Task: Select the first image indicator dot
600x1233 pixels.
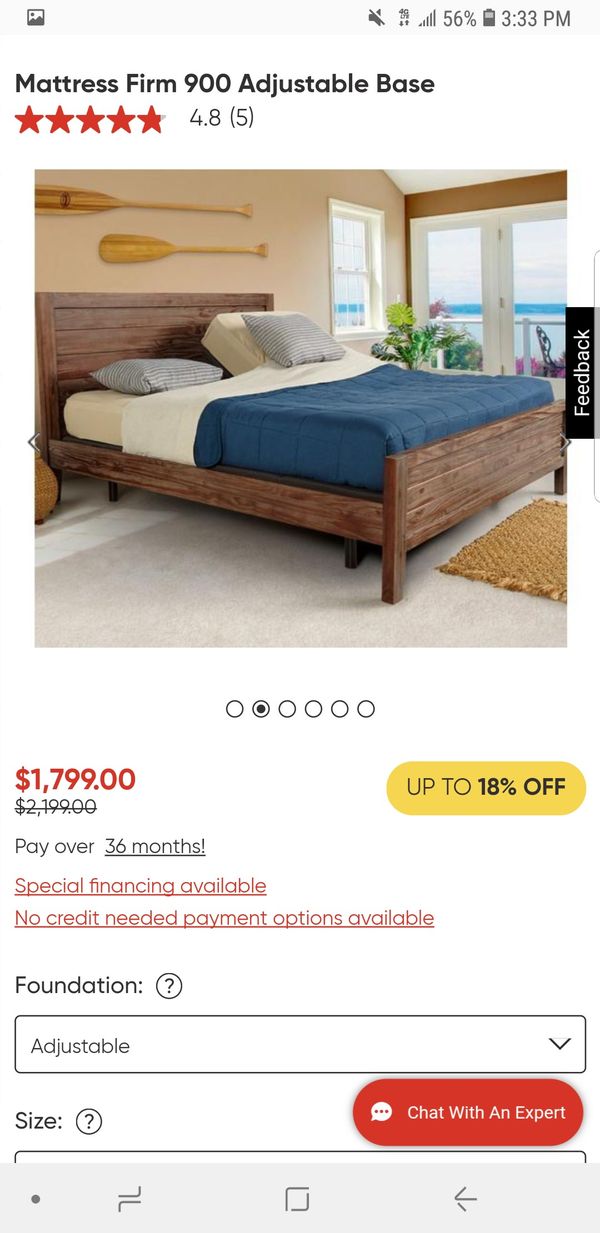Action: pos(235,709)
